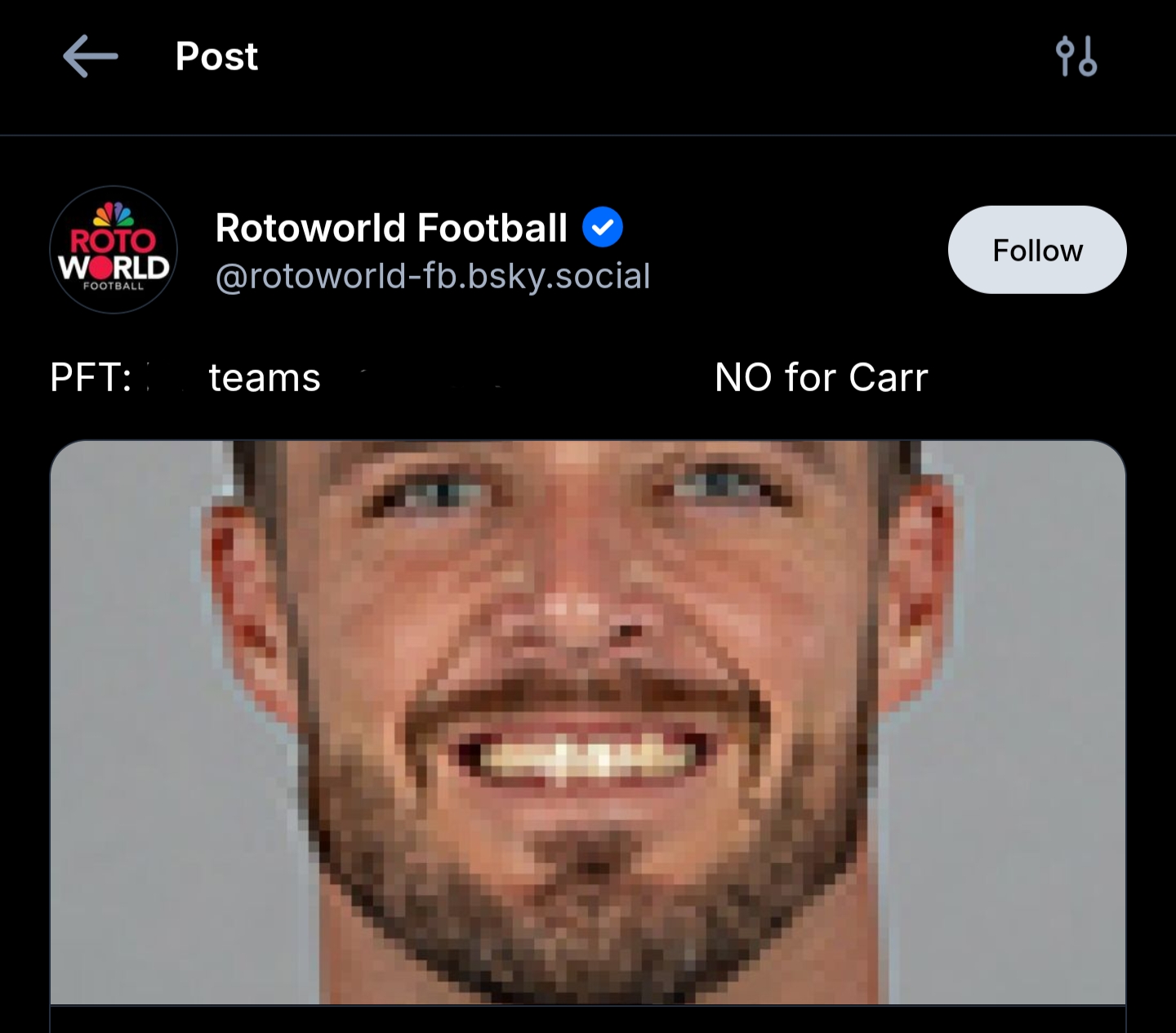Image resolution: width=1176 pixels, height=1033 pixels.
Task: Open @rotoworld-fb.bsky.social profile handle
Action: [432, 276]
